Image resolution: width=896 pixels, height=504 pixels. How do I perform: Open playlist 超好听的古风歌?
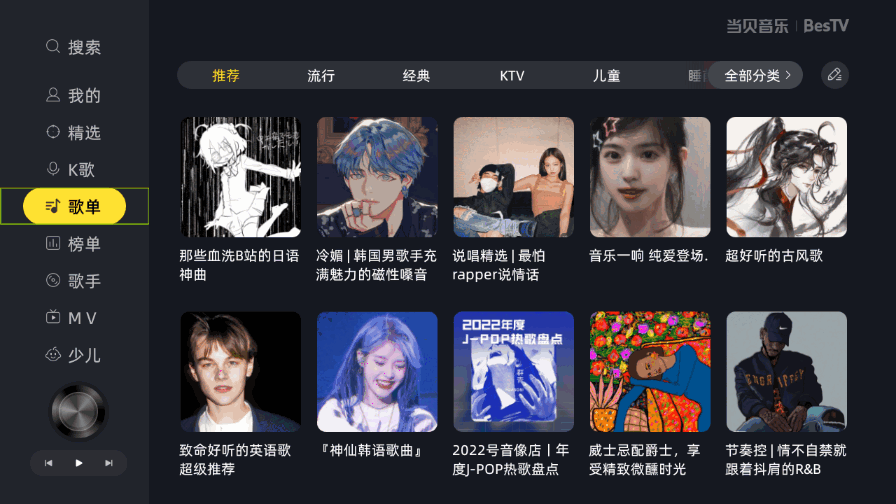tap(786, 177)
